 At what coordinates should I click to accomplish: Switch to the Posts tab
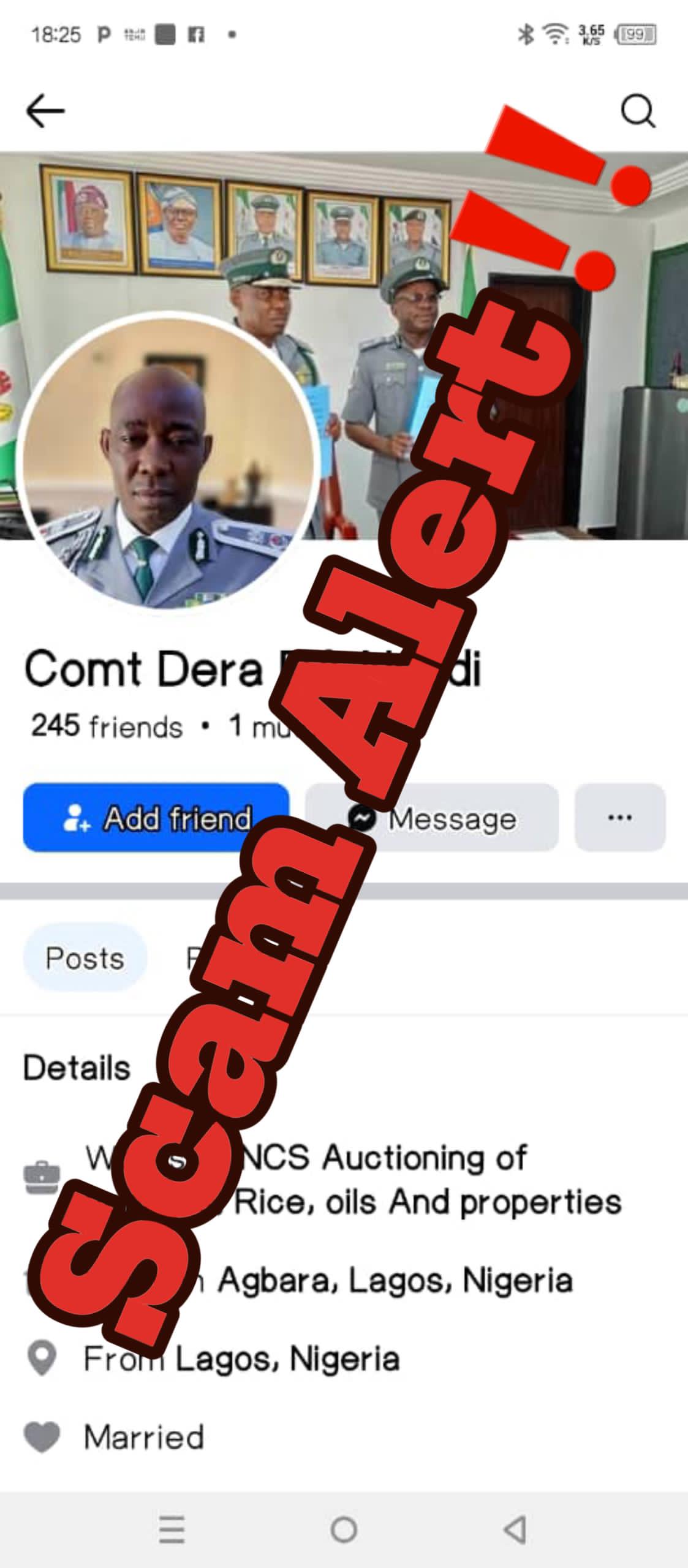point(85,958)
